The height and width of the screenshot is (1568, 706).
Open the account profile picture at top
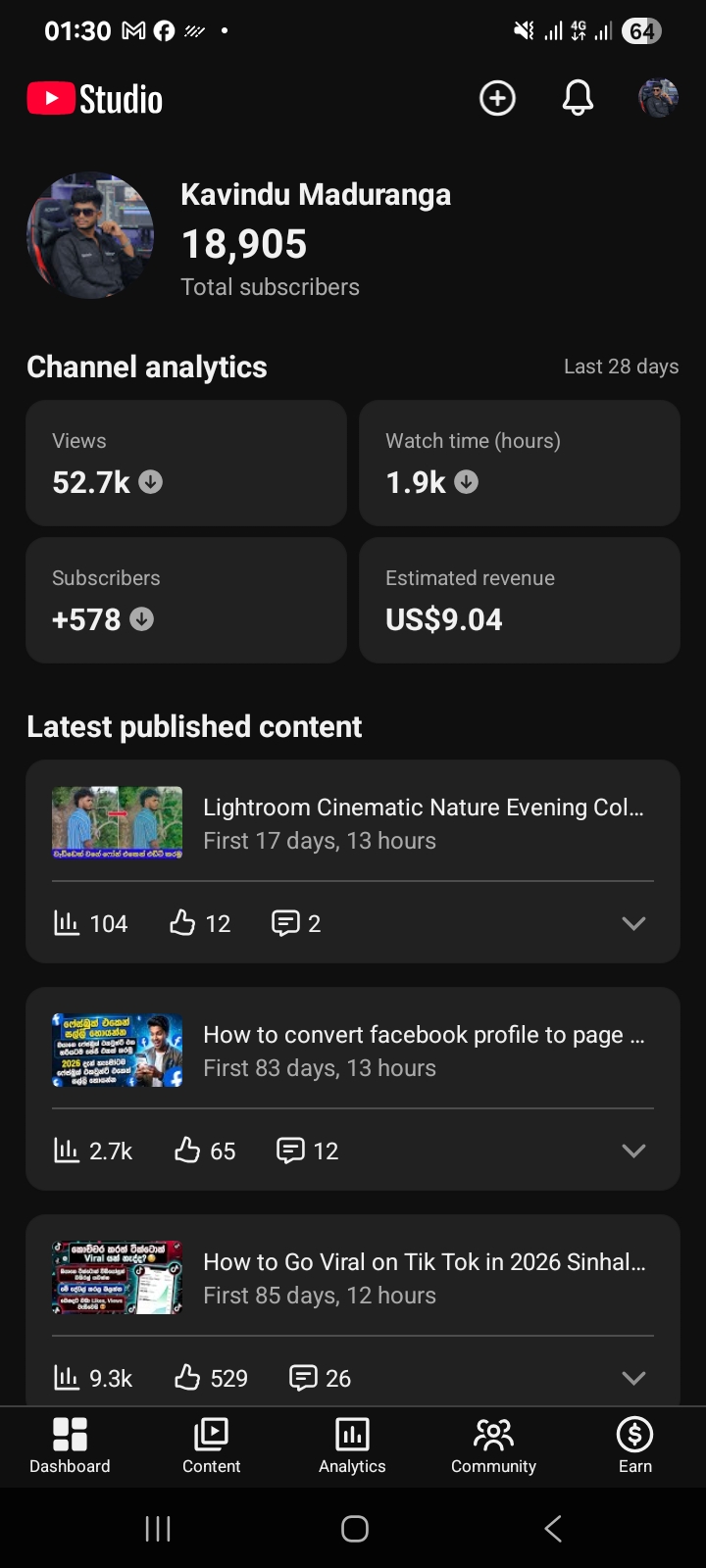tap(658, 98)
